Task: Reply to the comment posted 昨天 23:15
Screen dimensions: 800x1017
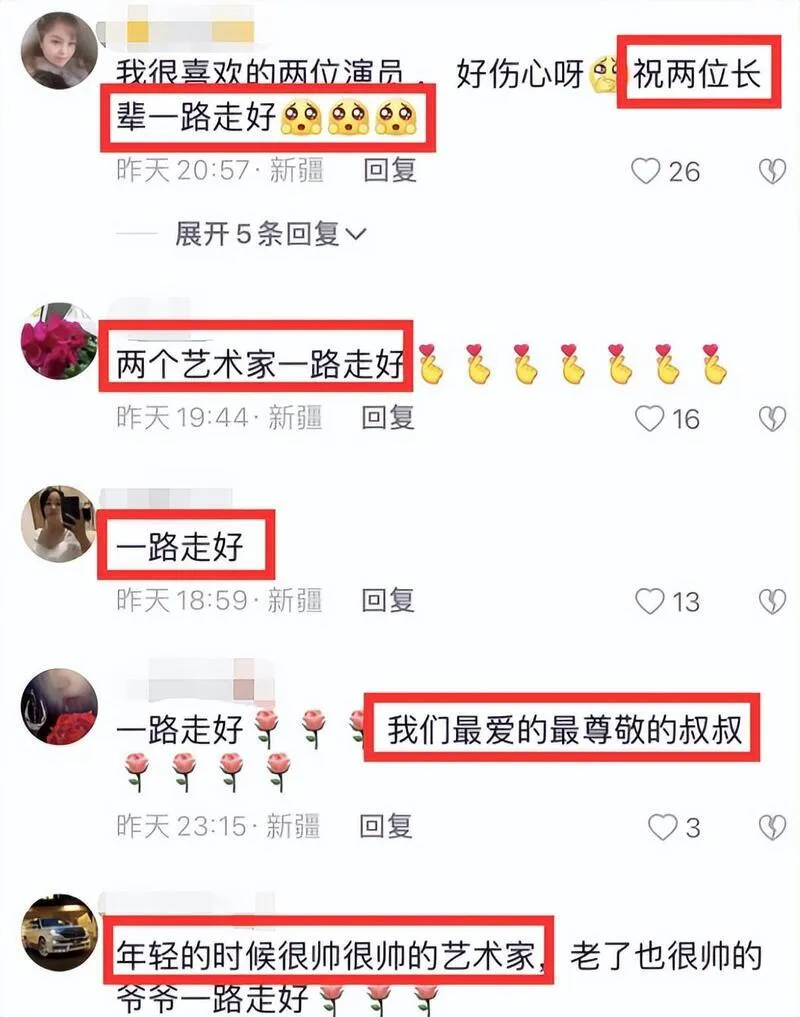Action: pos(387,826)
